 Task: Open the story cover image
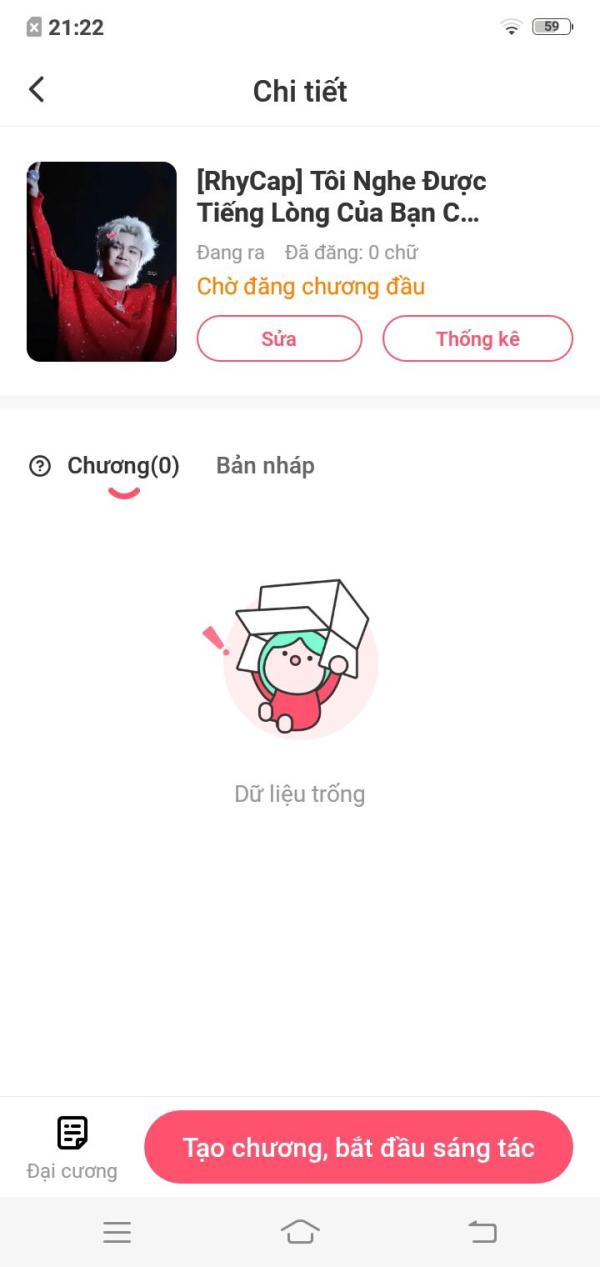(x=101, y=261)
